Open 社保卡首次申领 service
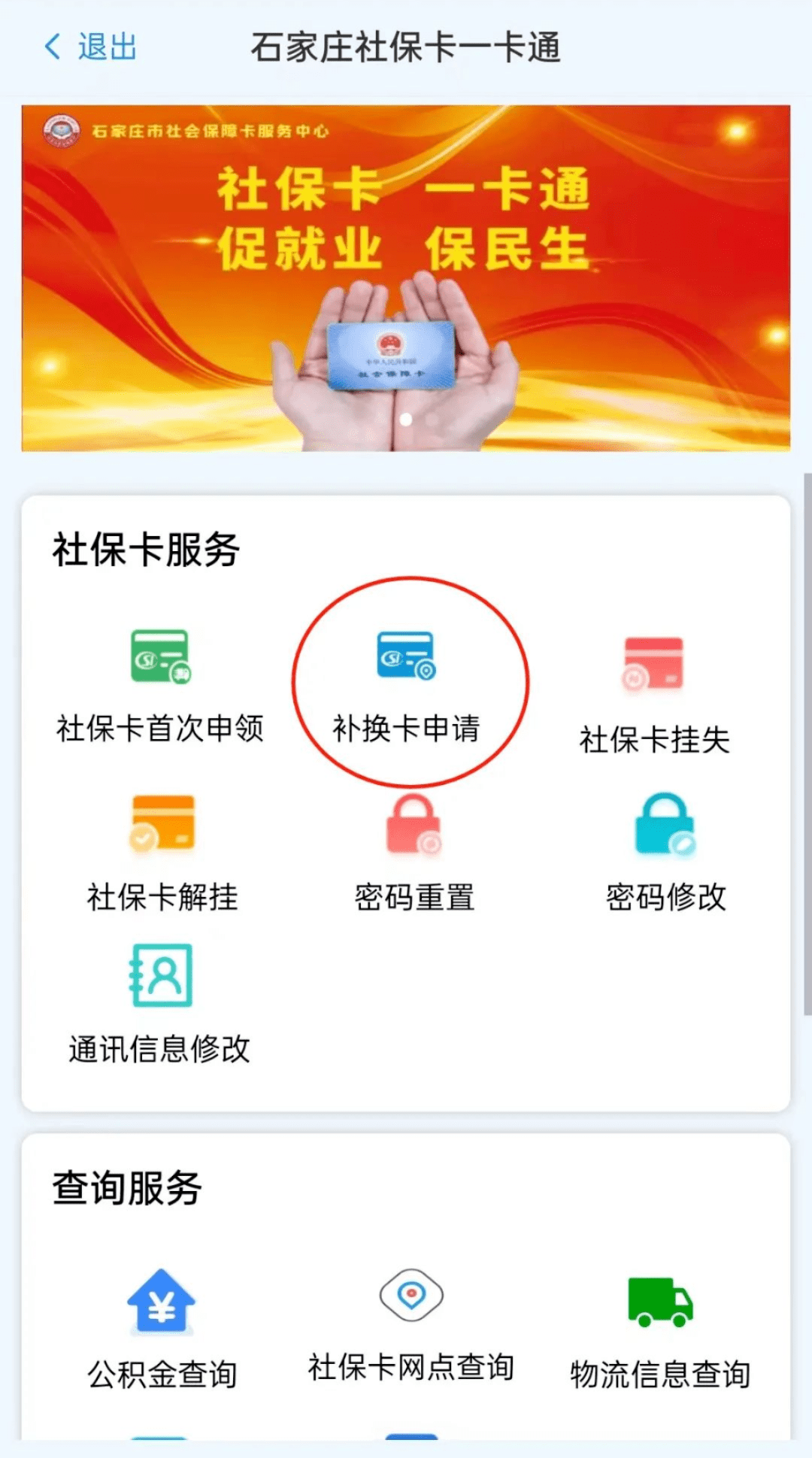 [x=160, y=686]
